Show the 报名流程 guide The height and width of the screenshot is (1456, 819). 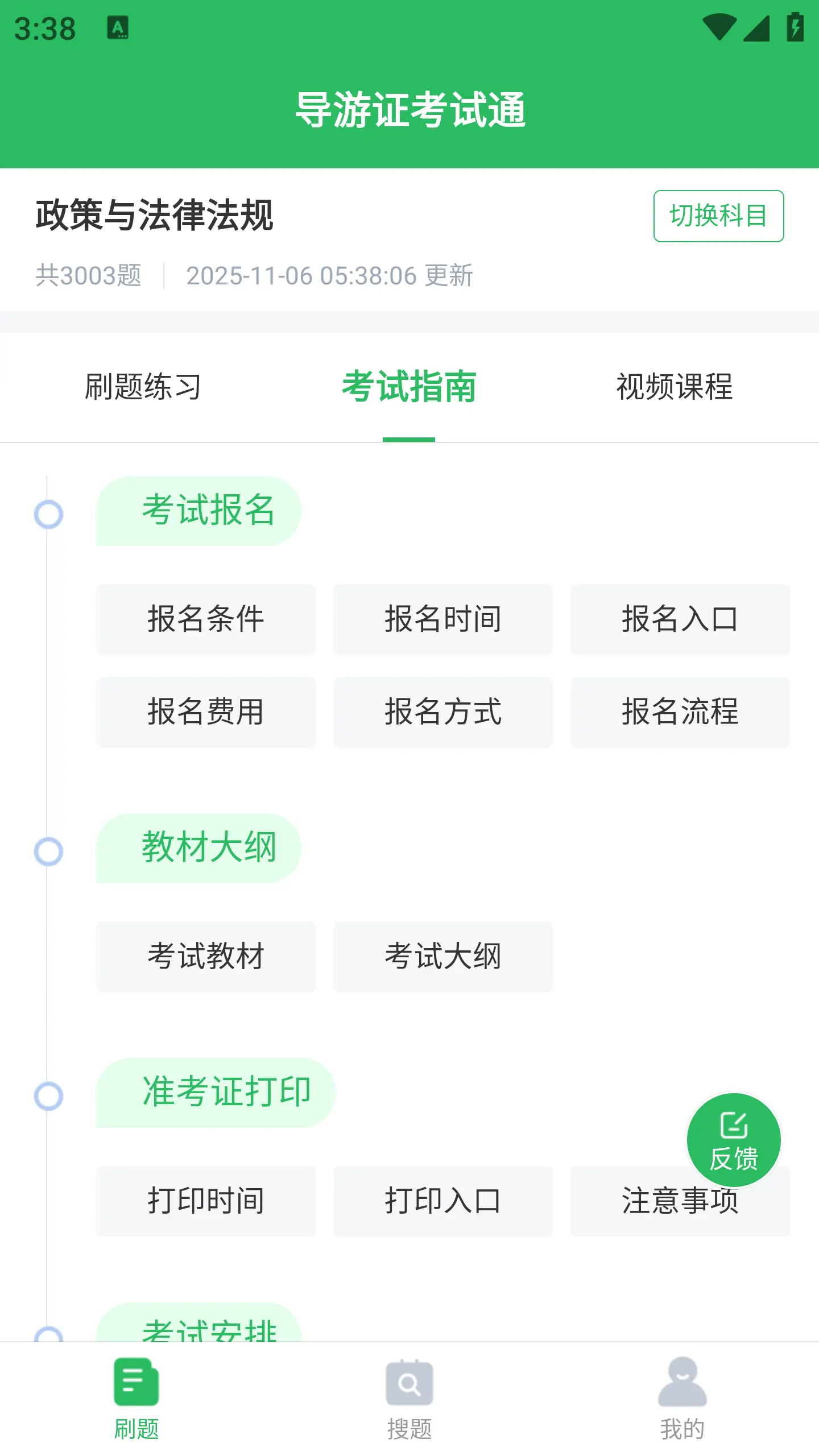[680, 712]
